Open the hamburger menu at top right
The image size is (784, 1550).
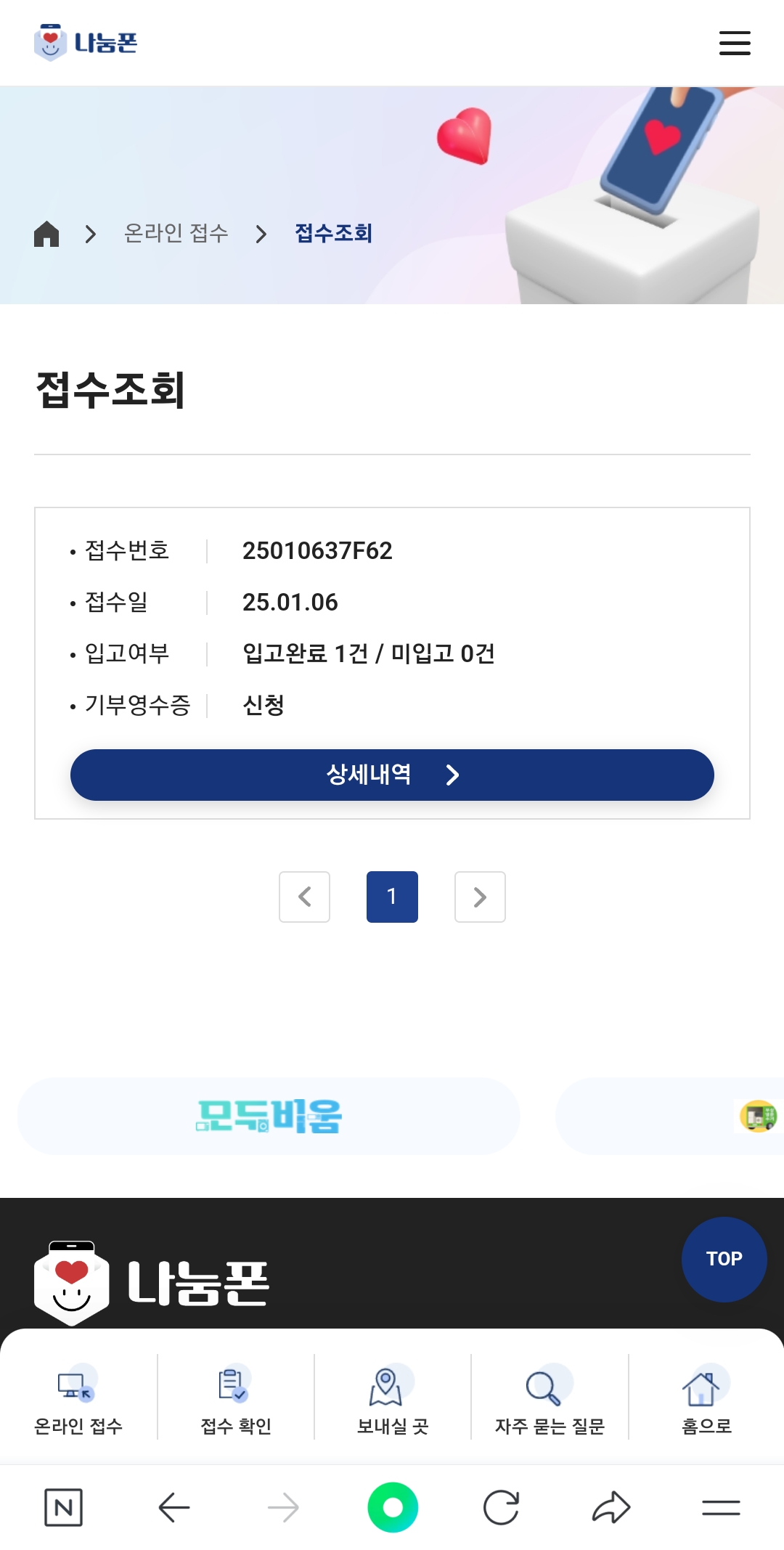tap(734, 43)
